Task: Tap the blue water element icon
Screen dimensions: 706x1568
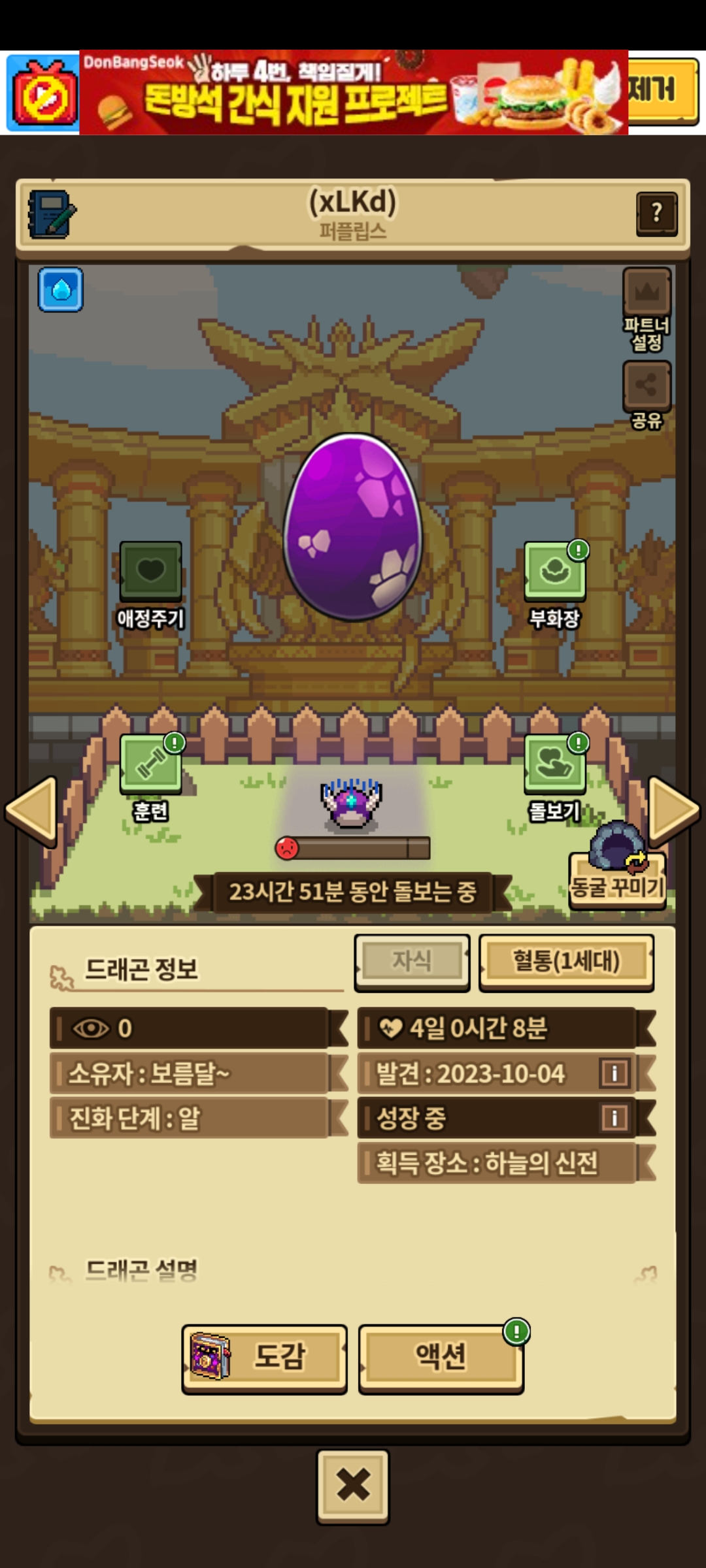Action: coord(61,289)
